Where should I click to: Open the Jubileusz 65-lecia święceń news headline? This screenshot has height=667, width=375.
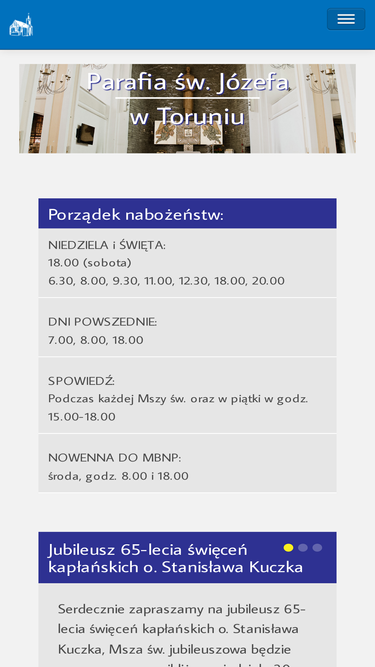tap(175, 558)
